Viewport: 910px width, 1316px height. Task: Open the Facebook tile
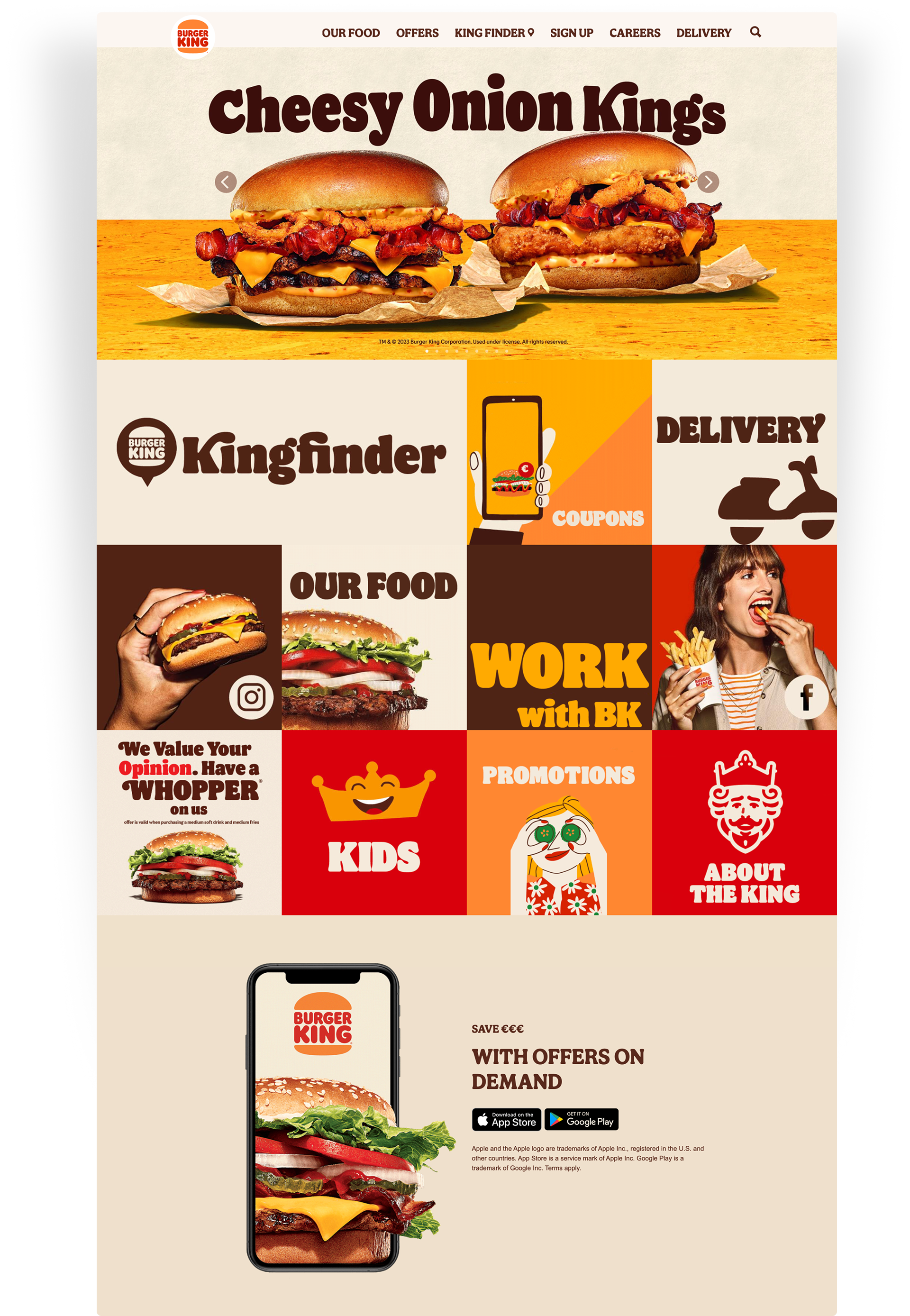pyautogui.click(x=744, y=638)
